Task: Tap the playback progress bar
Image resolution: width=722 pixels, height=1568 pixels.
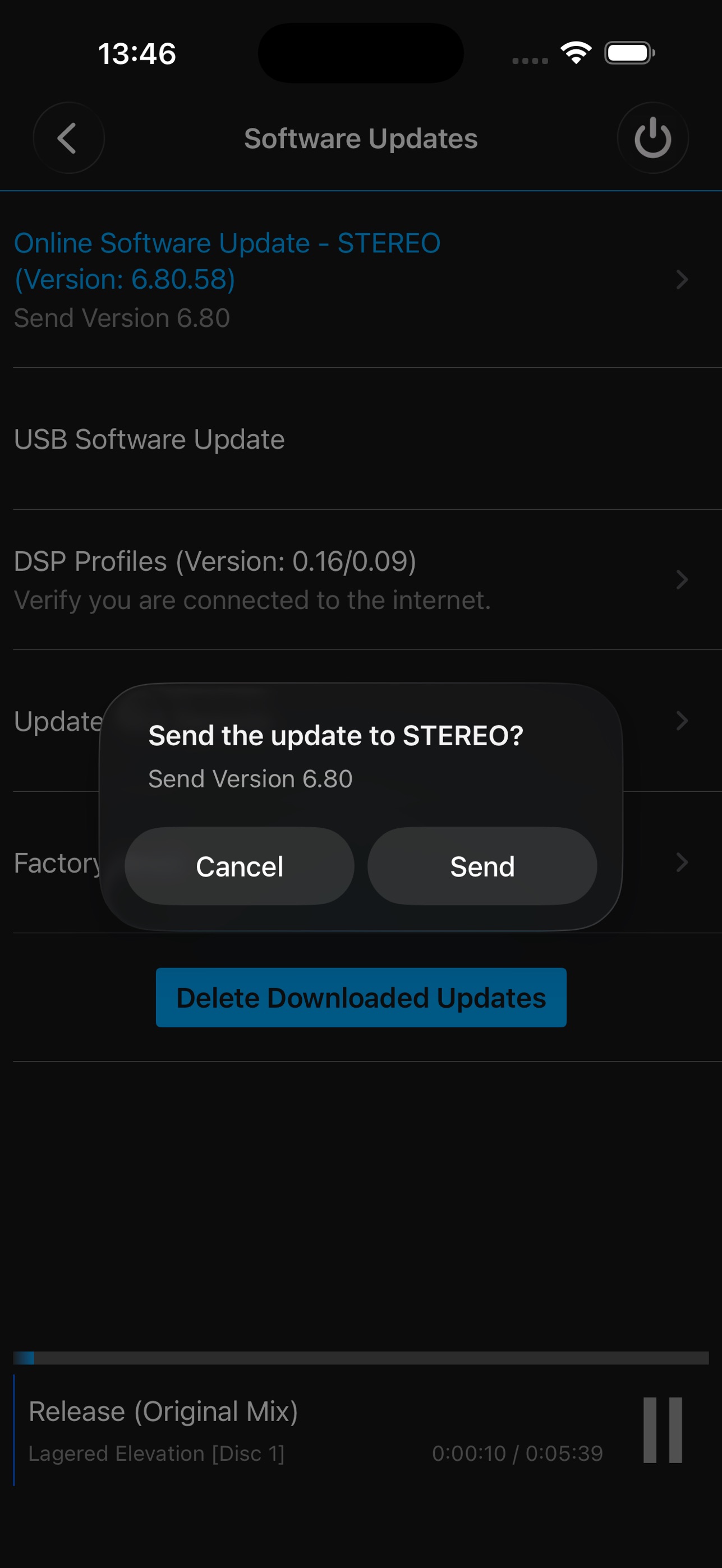Action: pos(361,1357)
